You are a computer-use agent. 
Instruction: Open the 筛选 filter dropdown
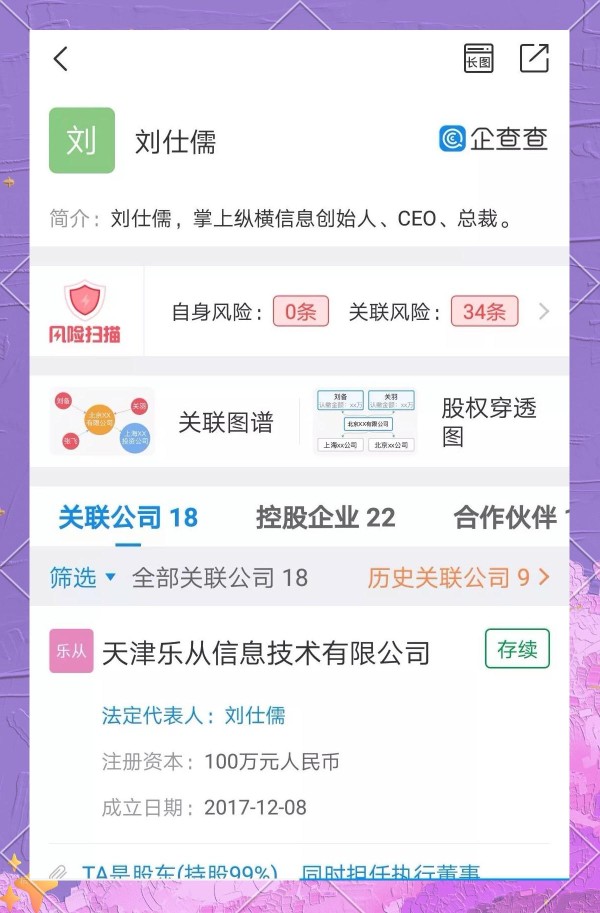pyautogui.click(x=83, y=577)
